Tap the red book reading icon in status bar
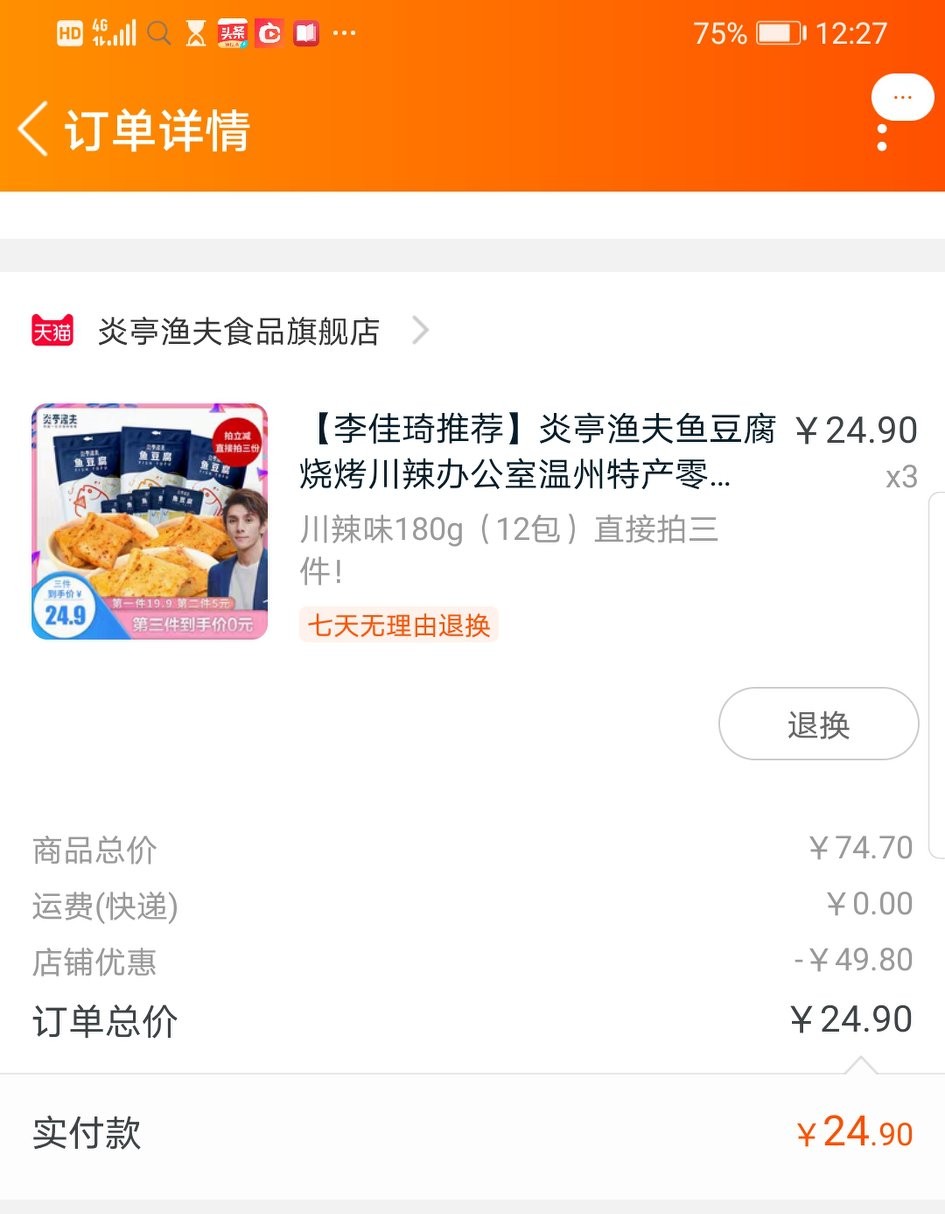Image resolution: width=945 pixels, height=1214 pixels. [x=305, y=32]
